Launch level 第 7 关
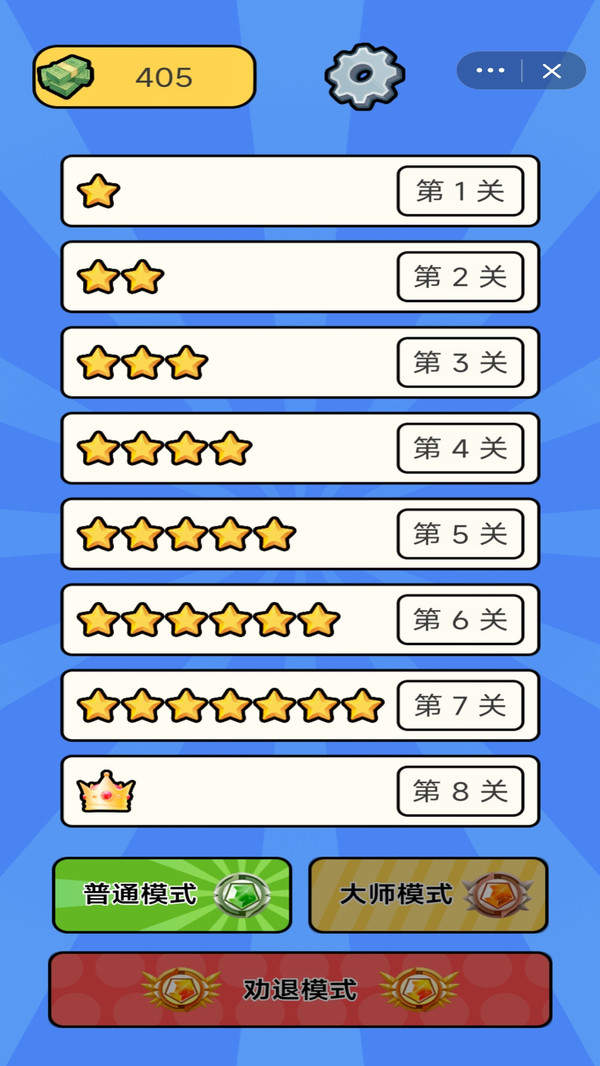The width and height of the screenshot is (600, 1066). pyautogui.click(x=460, y=706)
